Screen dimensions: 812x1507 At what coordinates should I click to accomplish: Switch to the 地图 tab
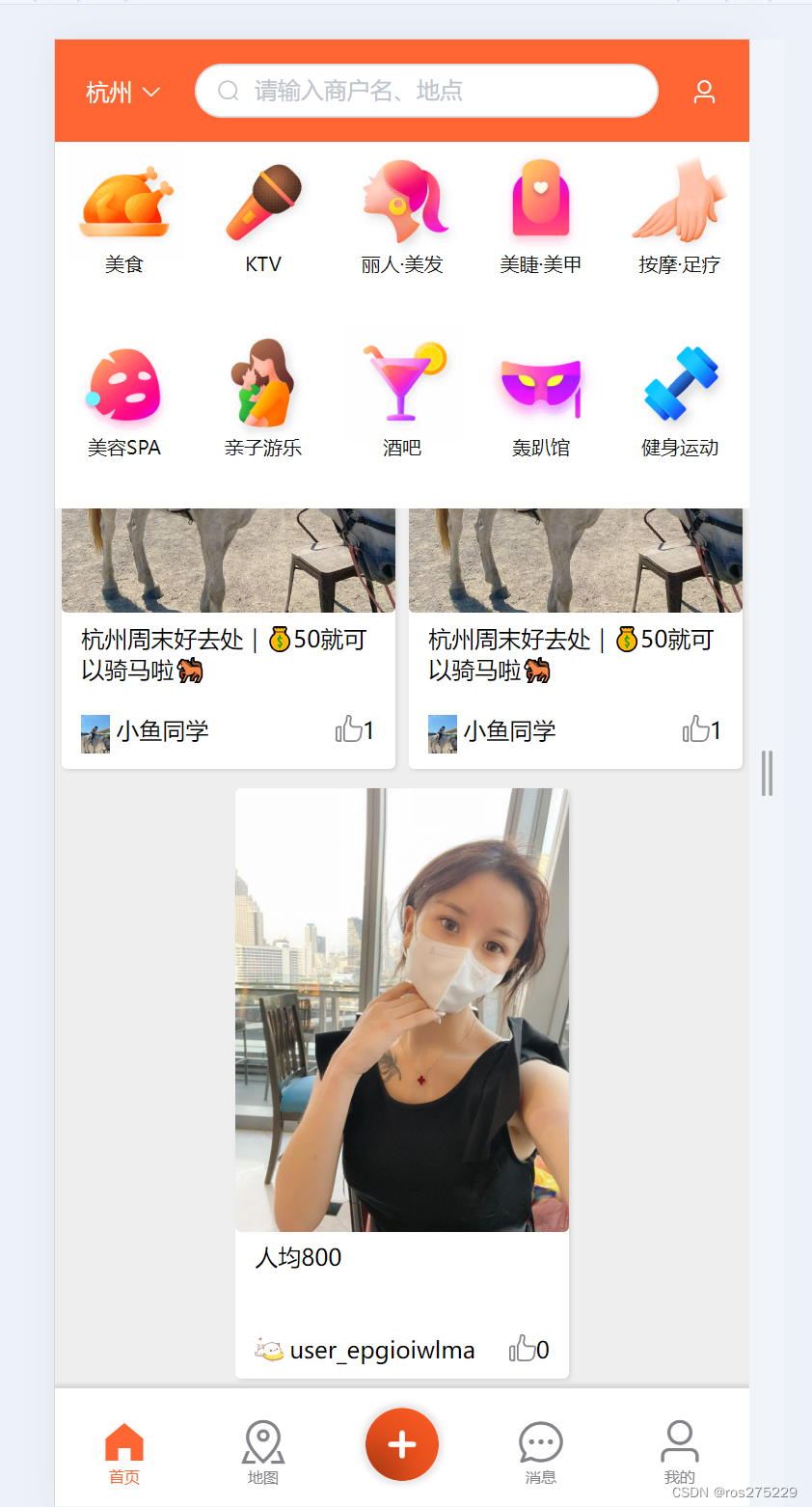click(x=263, y=1452)
